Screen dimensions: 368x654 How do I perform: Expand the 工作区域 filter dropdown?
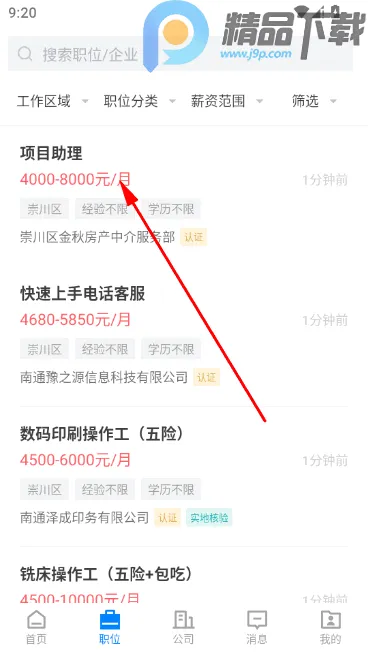(x=53, y=101)
